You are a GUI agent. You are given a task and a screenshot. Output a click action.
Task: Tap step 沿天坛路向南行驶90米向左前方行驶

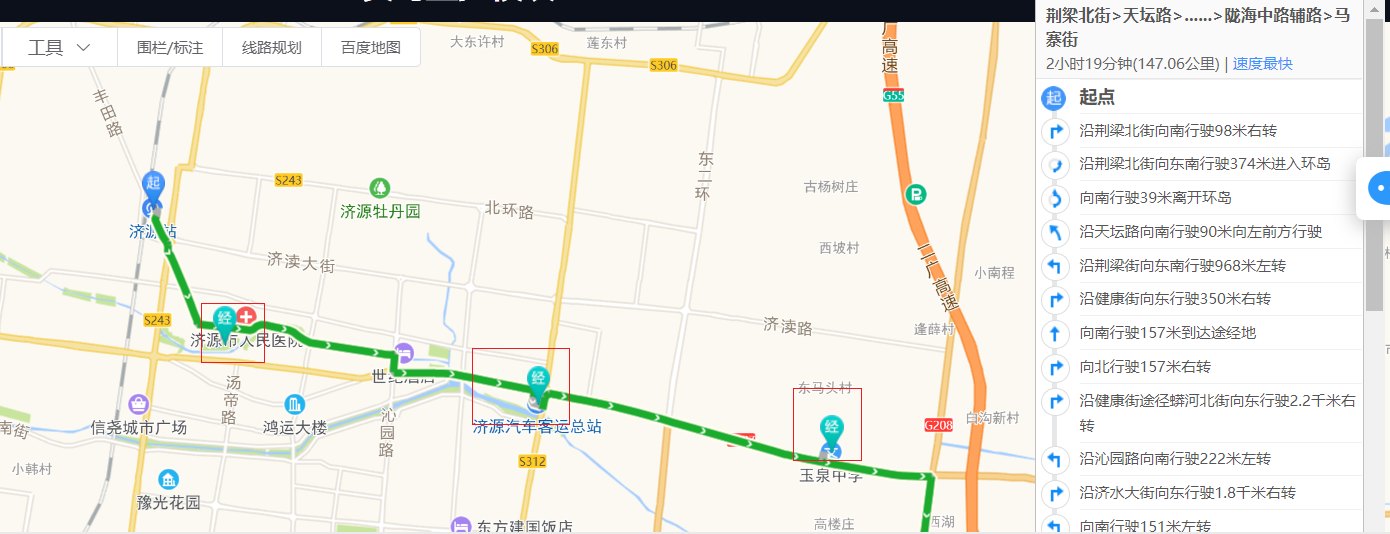pos(1200,232)
